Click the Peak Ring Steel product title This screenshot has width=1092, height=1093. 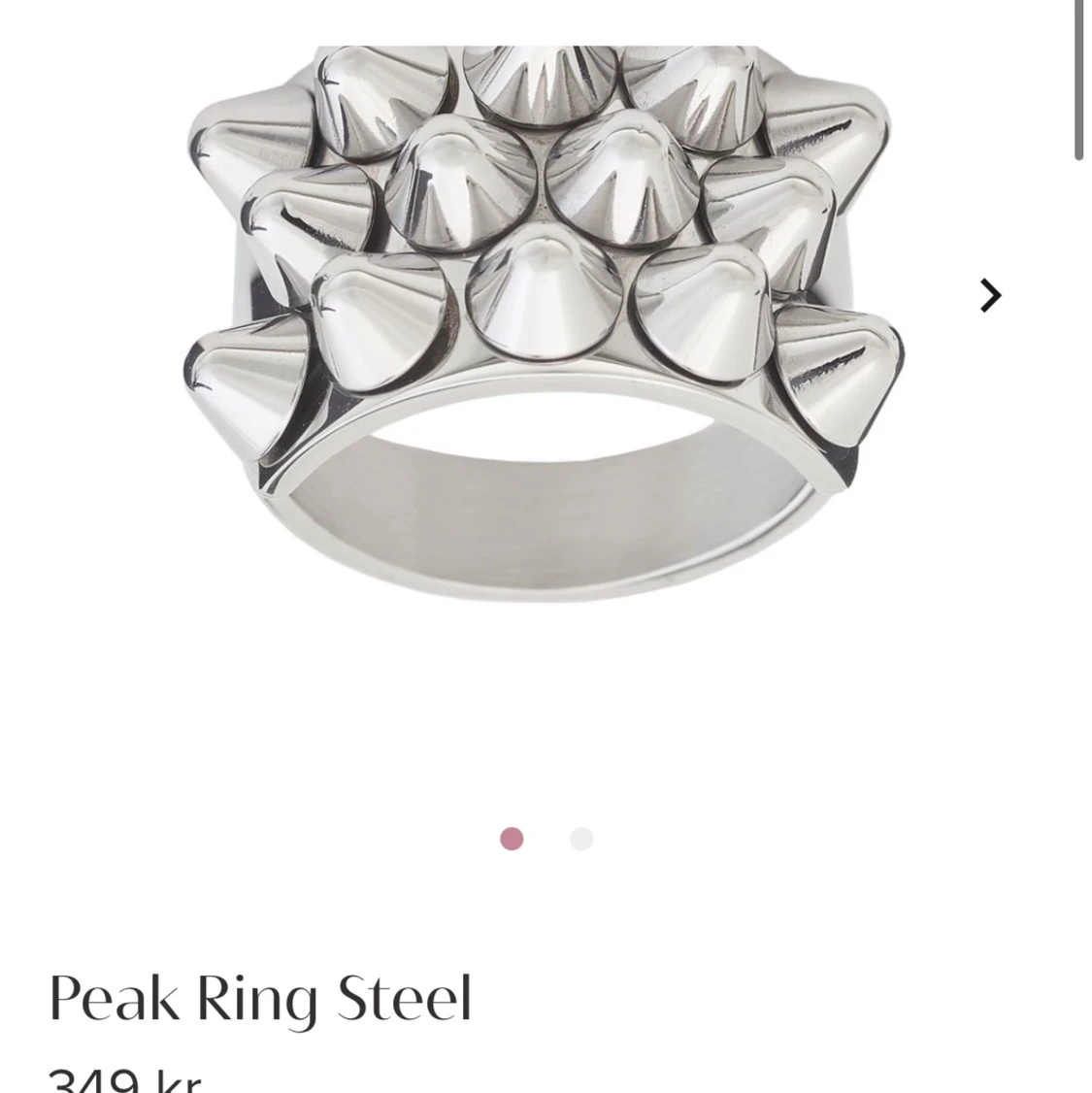pos(260,997)
